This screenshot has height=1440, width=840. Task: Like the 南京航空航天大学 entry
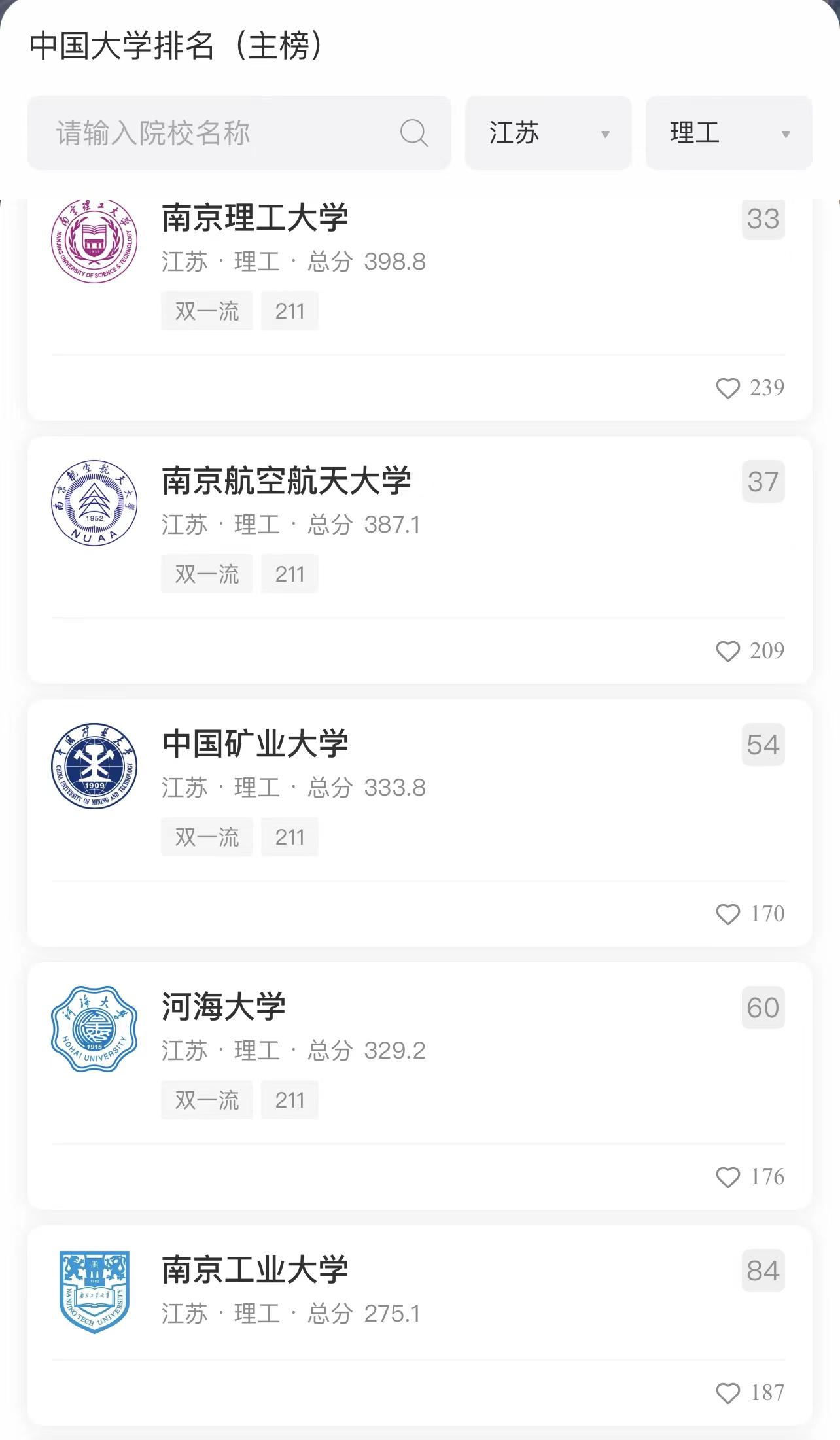[x=728, y=651]
